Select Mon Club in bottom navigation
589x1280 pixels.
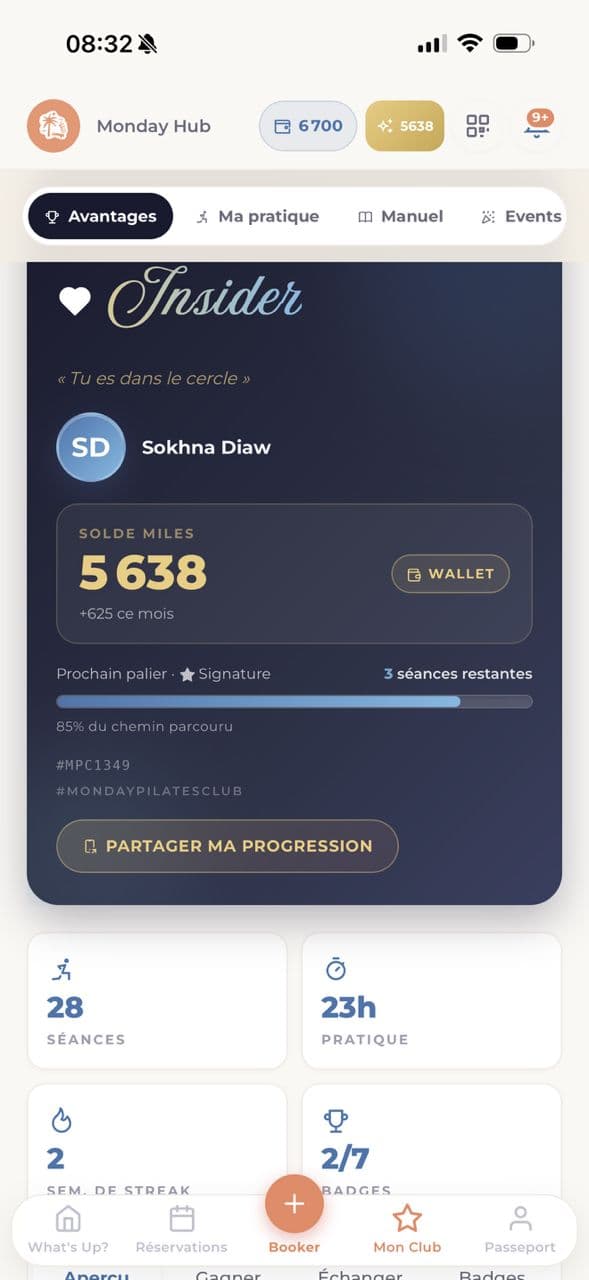pos(407,1229)
